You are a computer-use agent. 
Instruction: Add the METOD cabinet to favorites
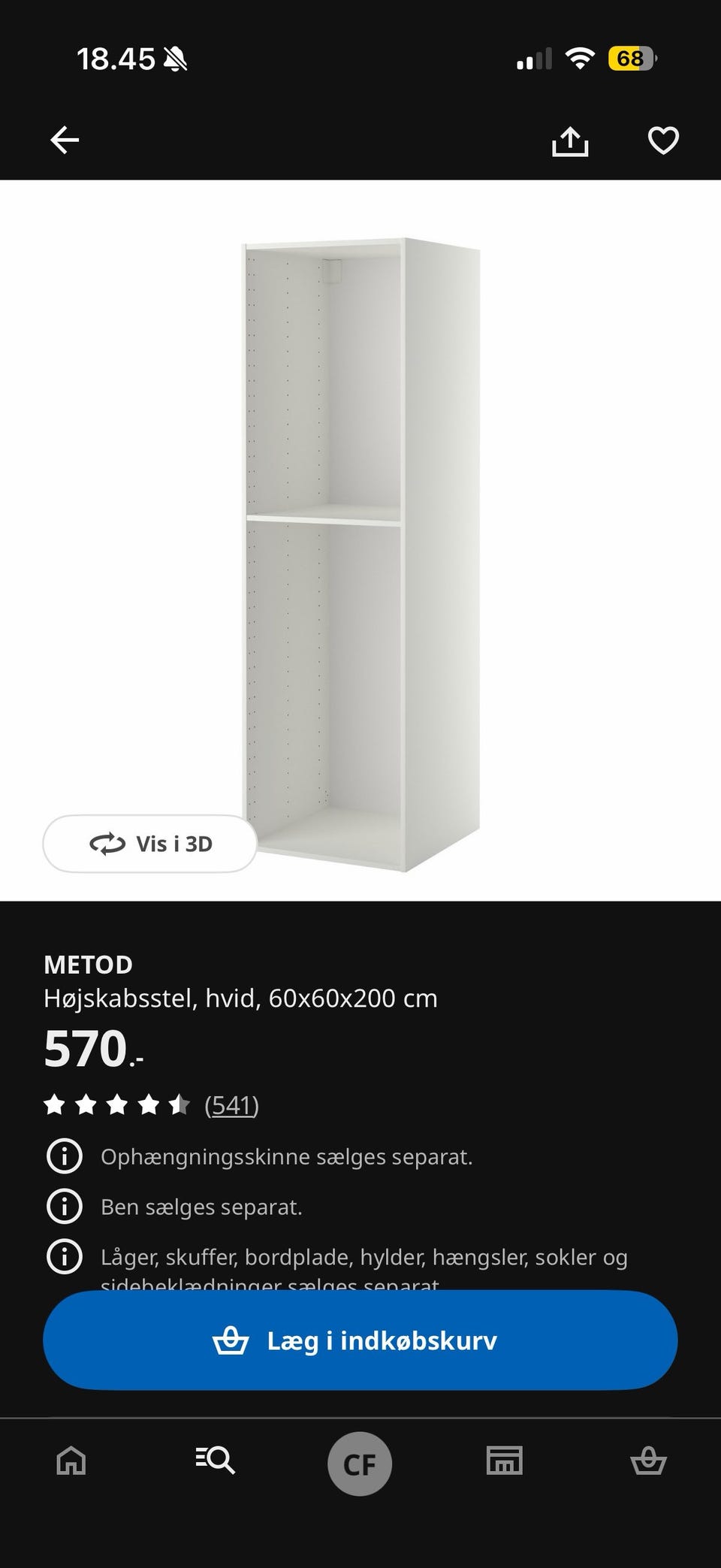663,140
